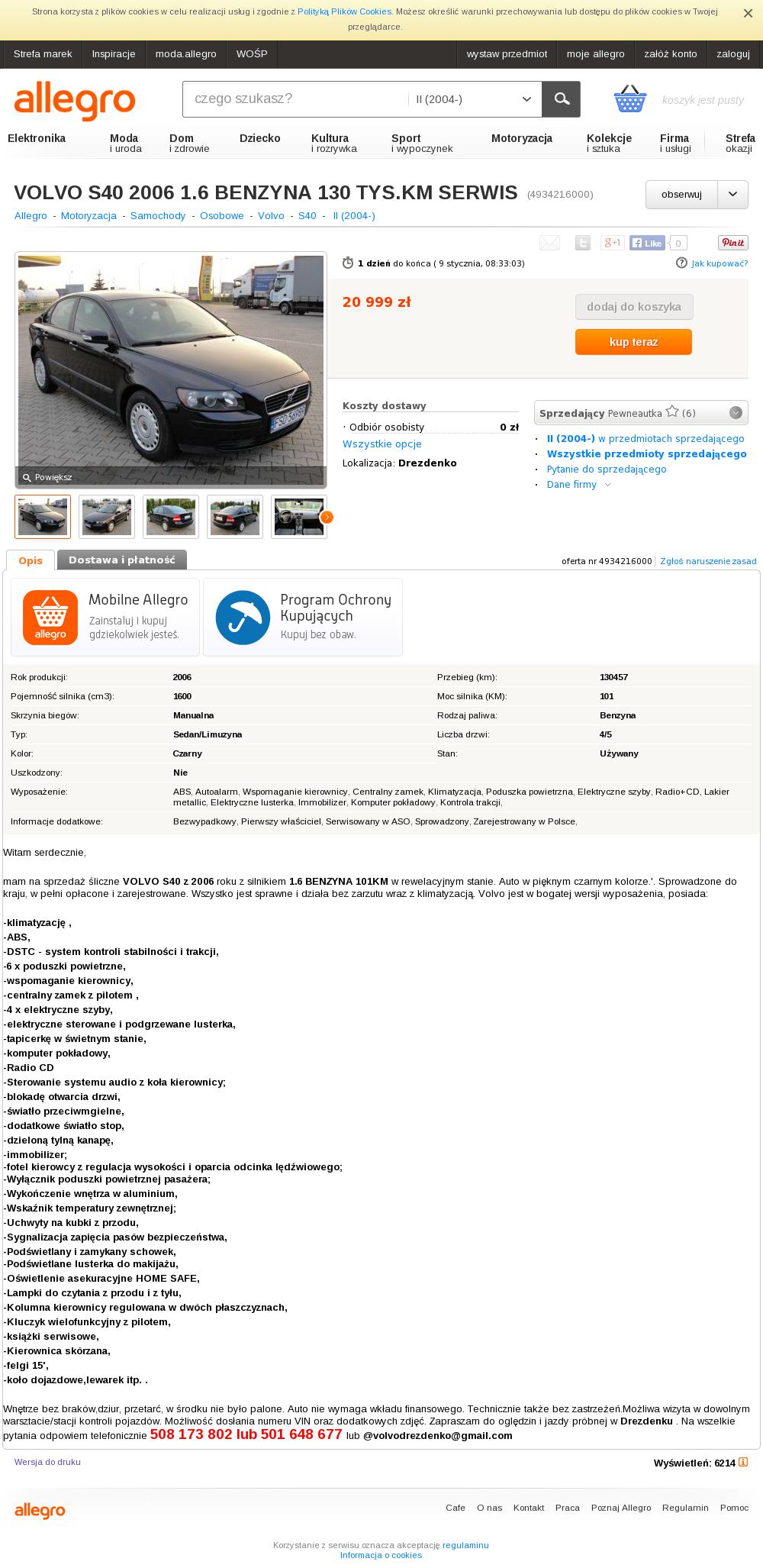Tap 'kup teraz' to buy now
This screenshot has width=763, height=1568.
click(633, 342)
